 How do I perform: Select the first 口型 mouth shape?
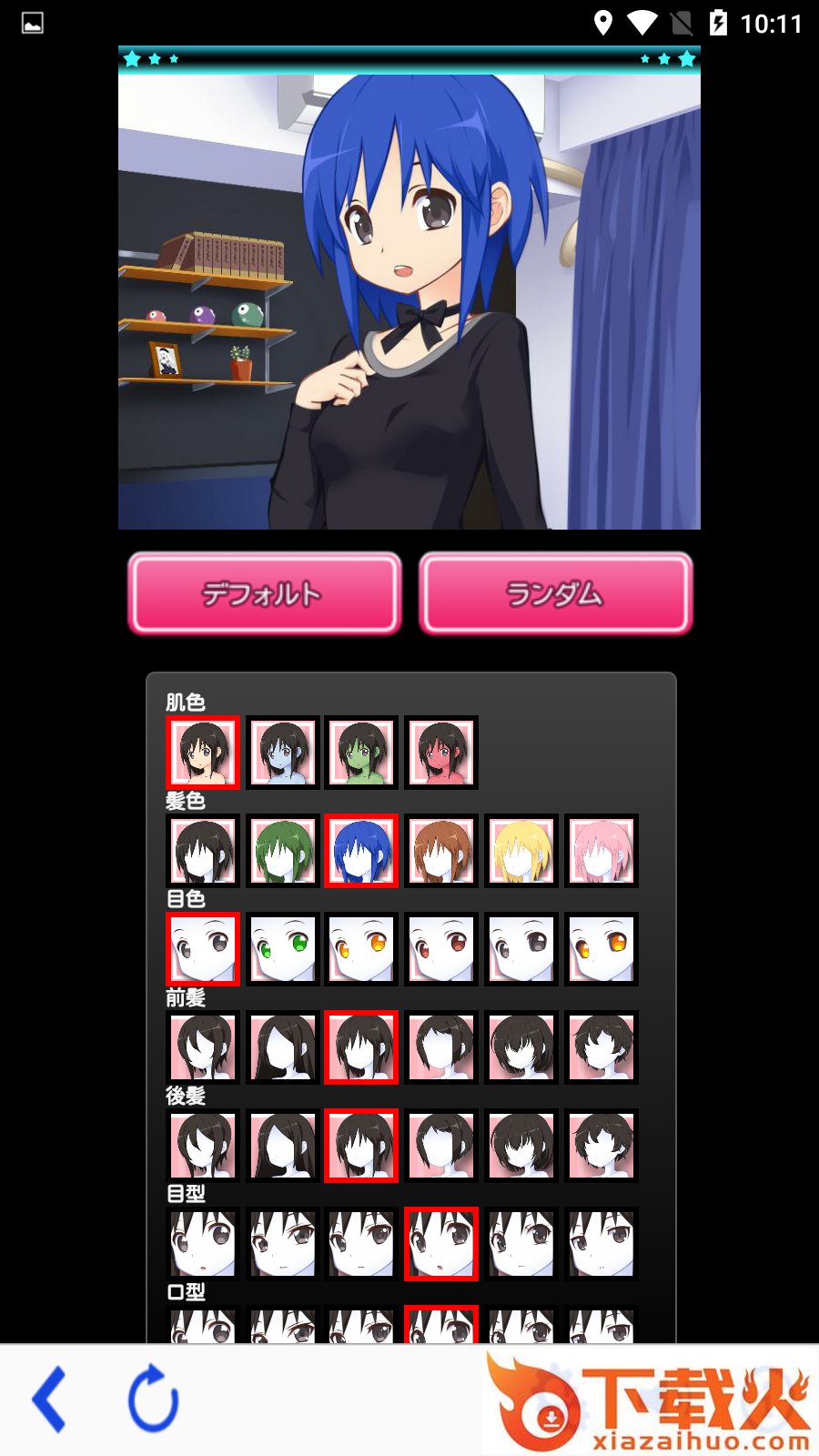(203, 1327)
